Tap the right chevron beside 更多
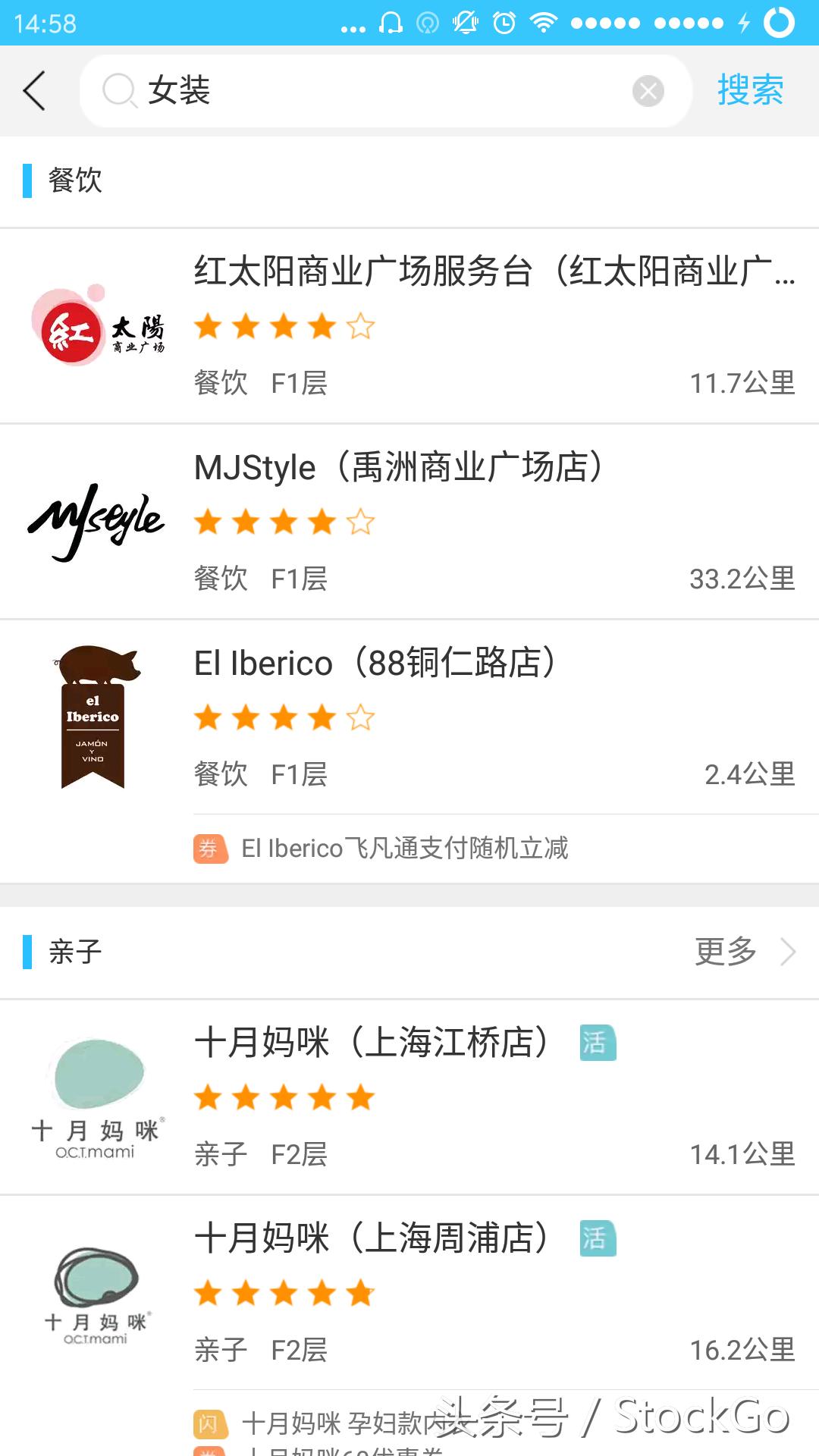Image resolution: width=819 pixels, height=1456 pixels. pos(786,952)
